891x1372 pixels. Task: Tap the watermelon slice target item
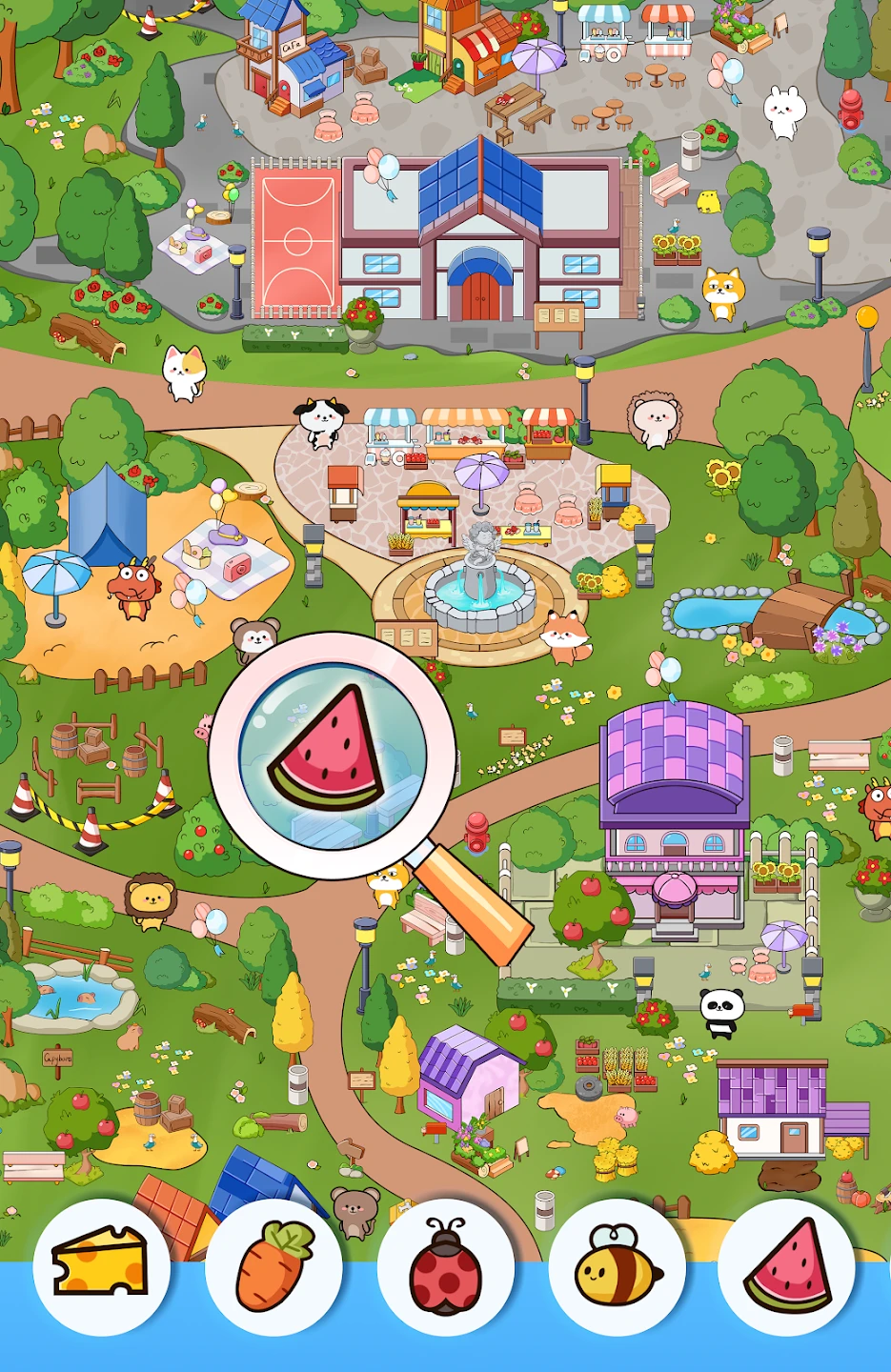pos(786,1266)
